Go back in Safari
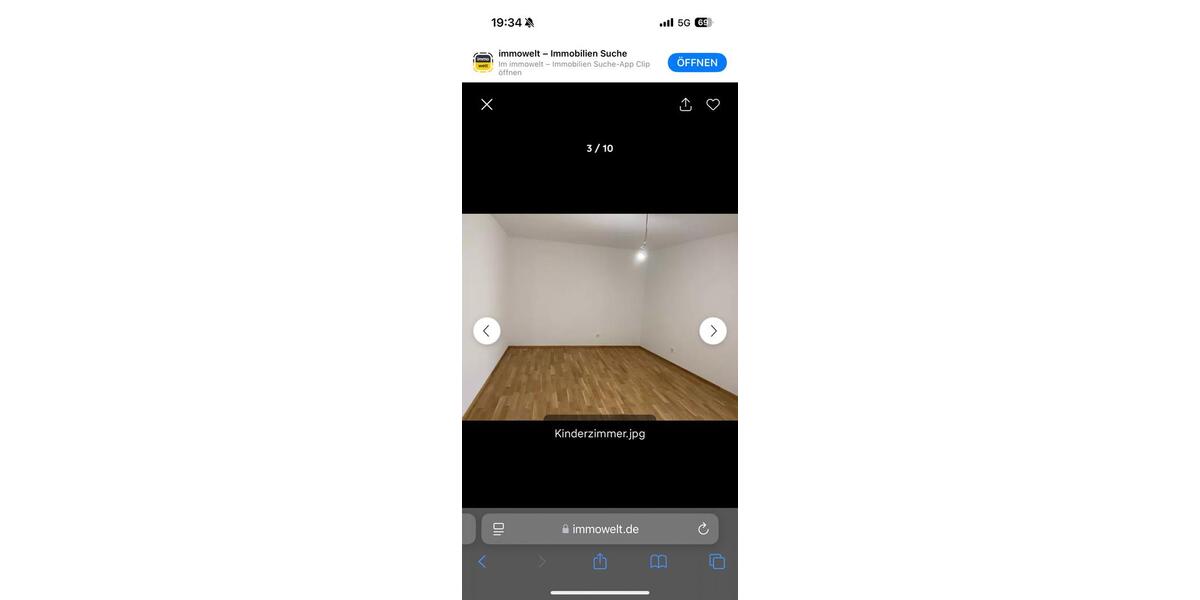The height and width of the screenshot is (600, 1200). [482, 562]
